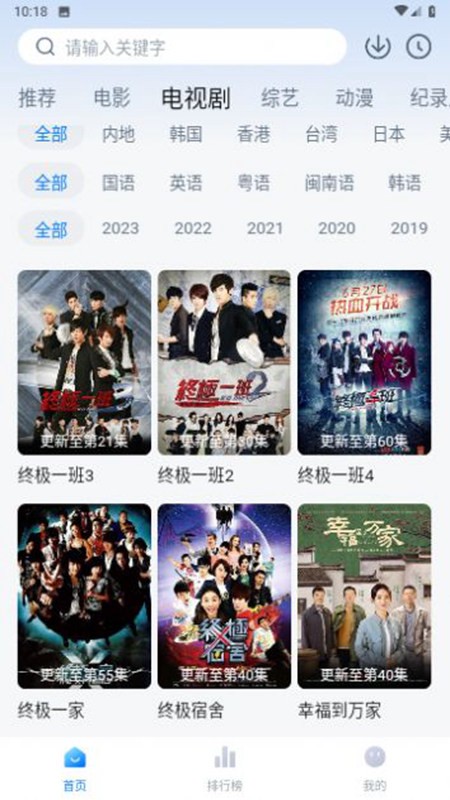Viewport: 450px width, 800px height.
Task: Filter by region 香港
Action: (x=254, y=134)
